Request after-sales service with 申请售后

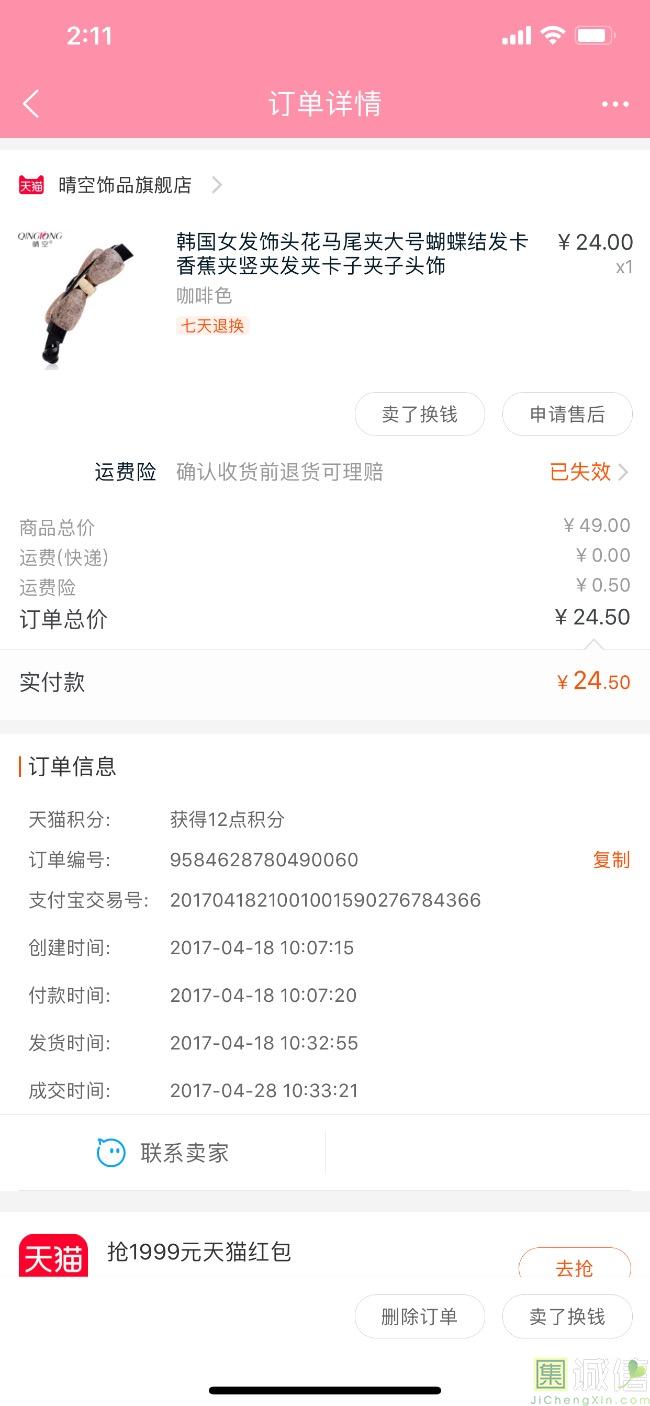tap(567, 414)
